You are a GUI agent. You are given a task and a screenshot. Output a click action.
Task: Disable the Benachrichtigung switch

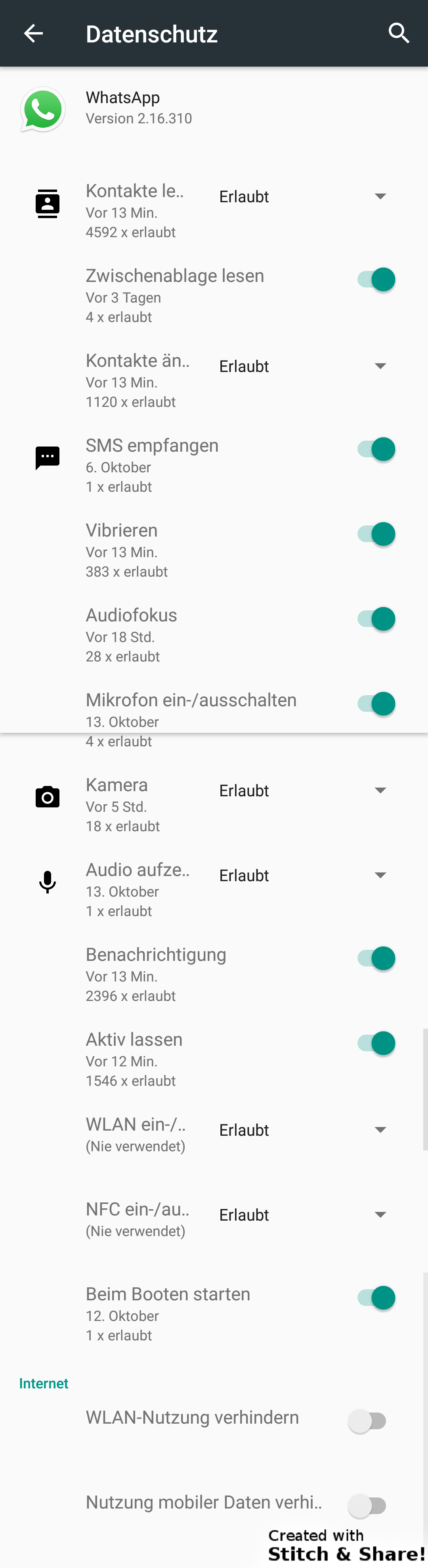(x=376, y=959)
